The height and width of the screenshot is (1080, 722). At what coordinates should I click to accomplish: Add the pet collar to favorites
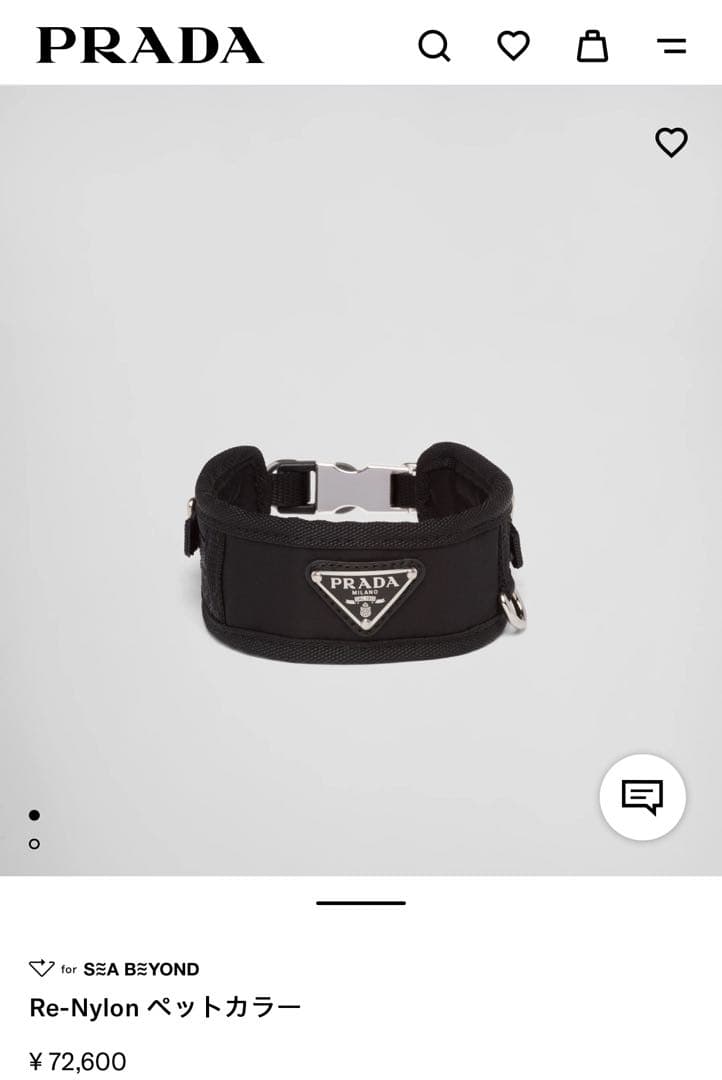[x=671, y=143]
